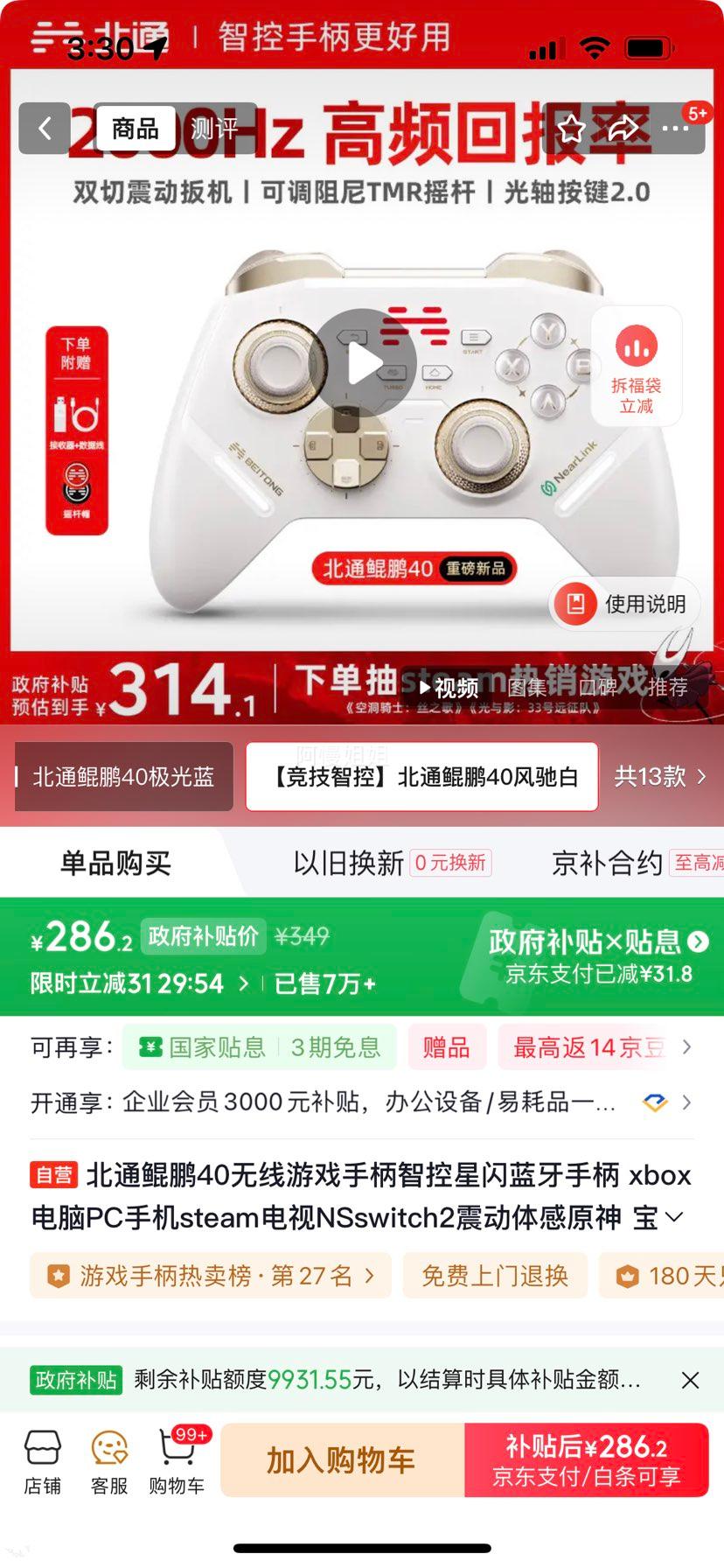Screen dimensions: 724x1568
Task: Open sharing options via the share icon
Action: [x=623, y=129]
